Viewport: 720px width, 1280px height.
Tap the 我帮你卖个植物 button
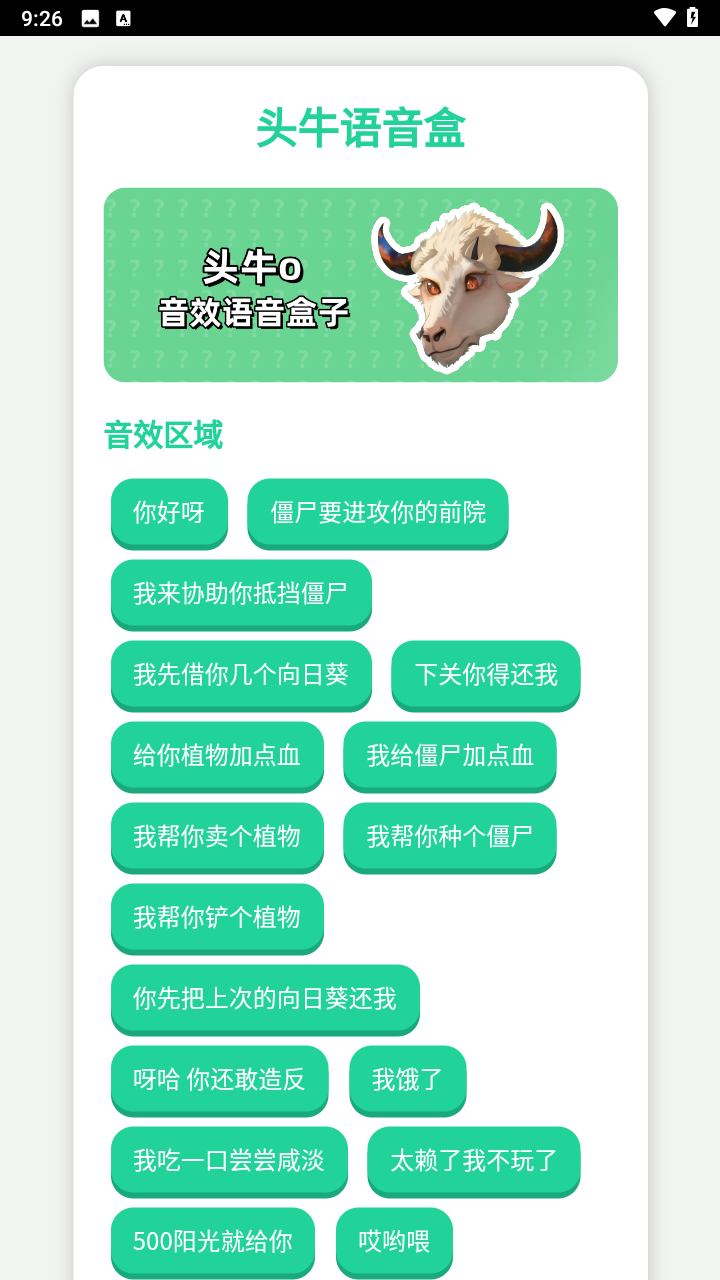coord(217,836)
